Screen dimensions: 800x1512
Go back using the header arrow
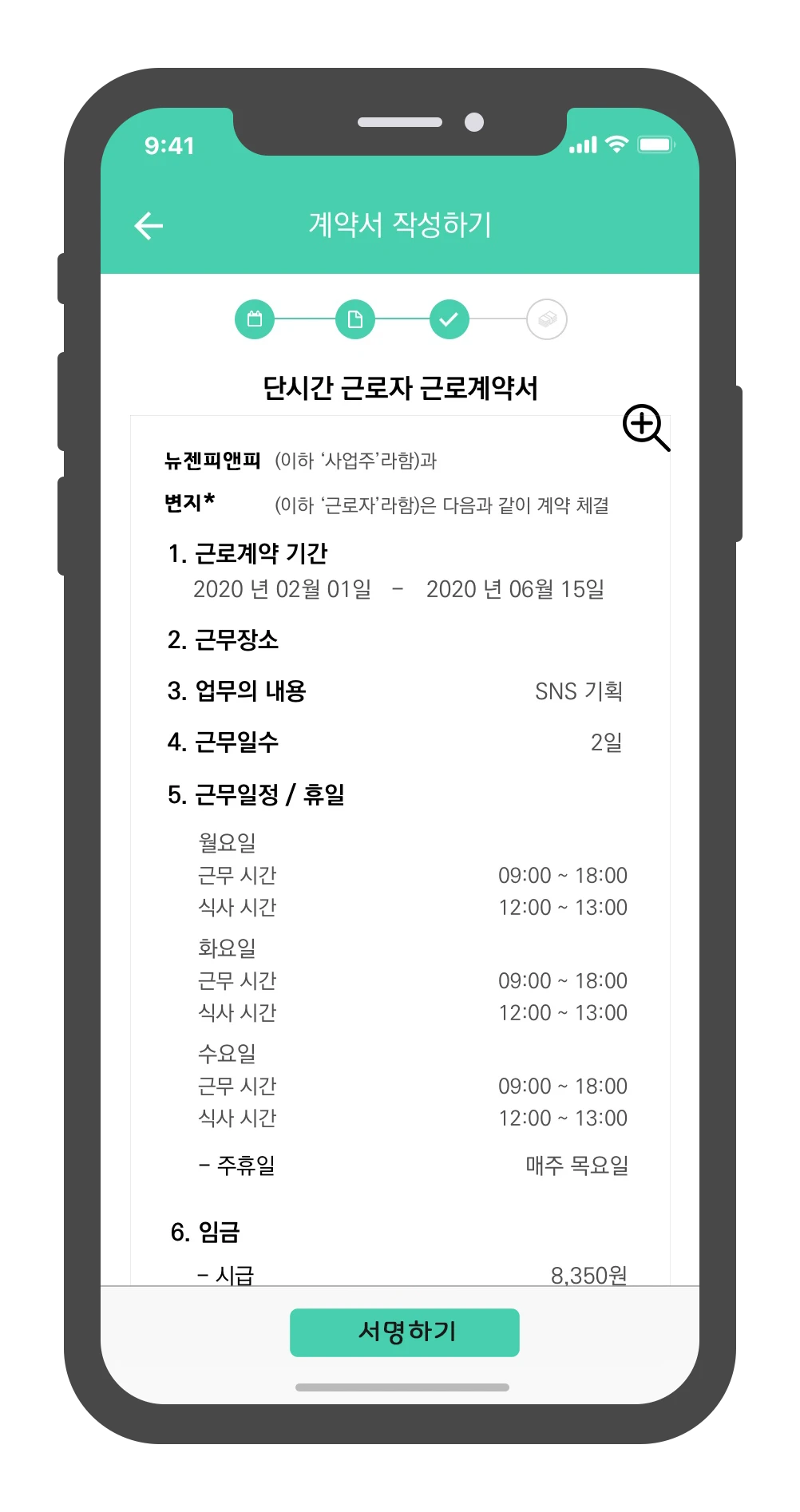pyautogui.click(x=149, y=226)
